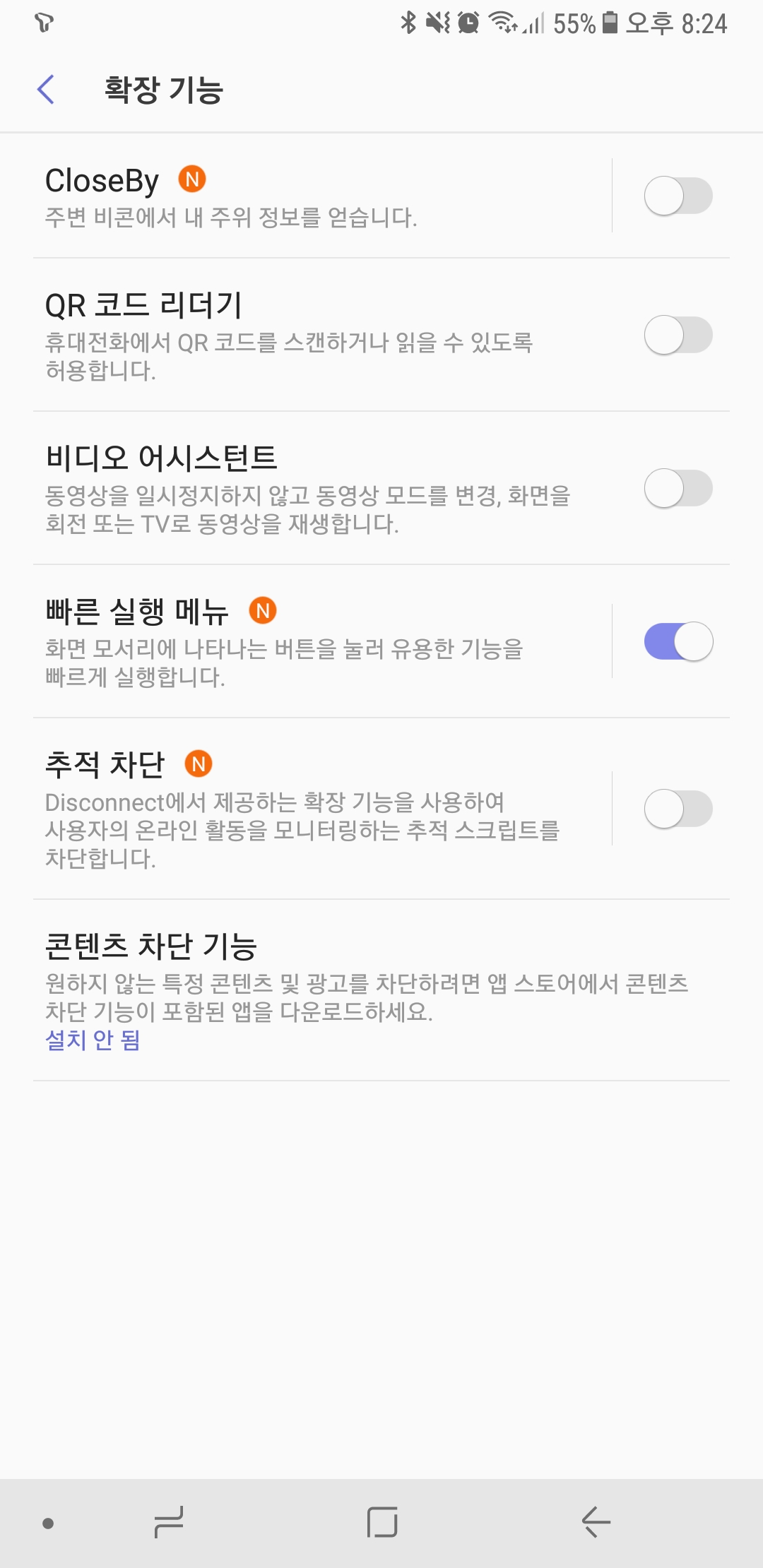Turn on QR 코드 리더기 switch
Image resolution: width=763 pixels, height=1568 pixels.
[678, 335]
